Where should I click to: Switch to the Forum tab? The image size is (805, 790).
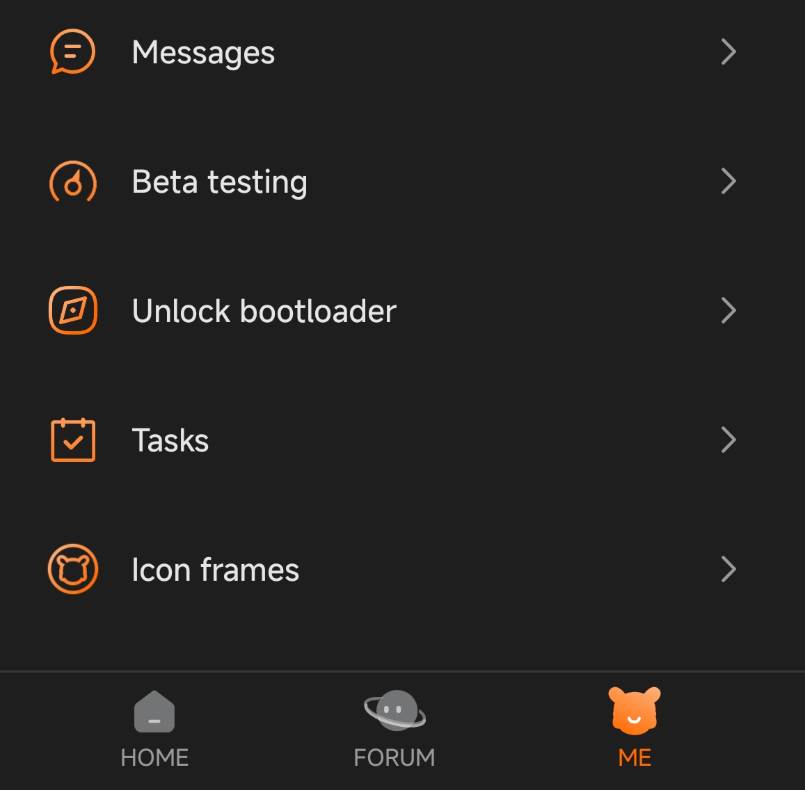pyautogui.click(x=394, y=730)
